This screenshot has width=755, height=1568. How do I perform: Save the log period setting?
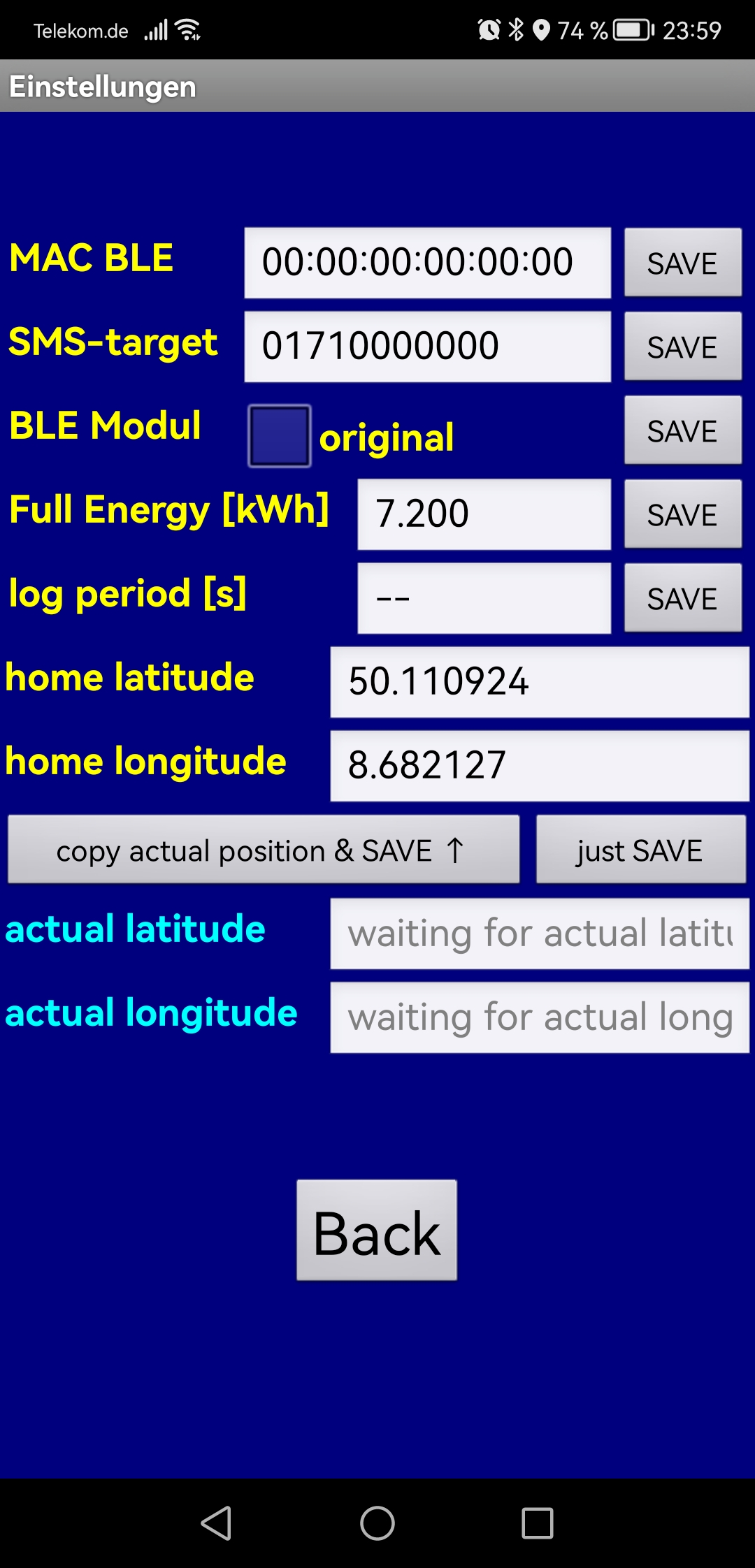682,598
